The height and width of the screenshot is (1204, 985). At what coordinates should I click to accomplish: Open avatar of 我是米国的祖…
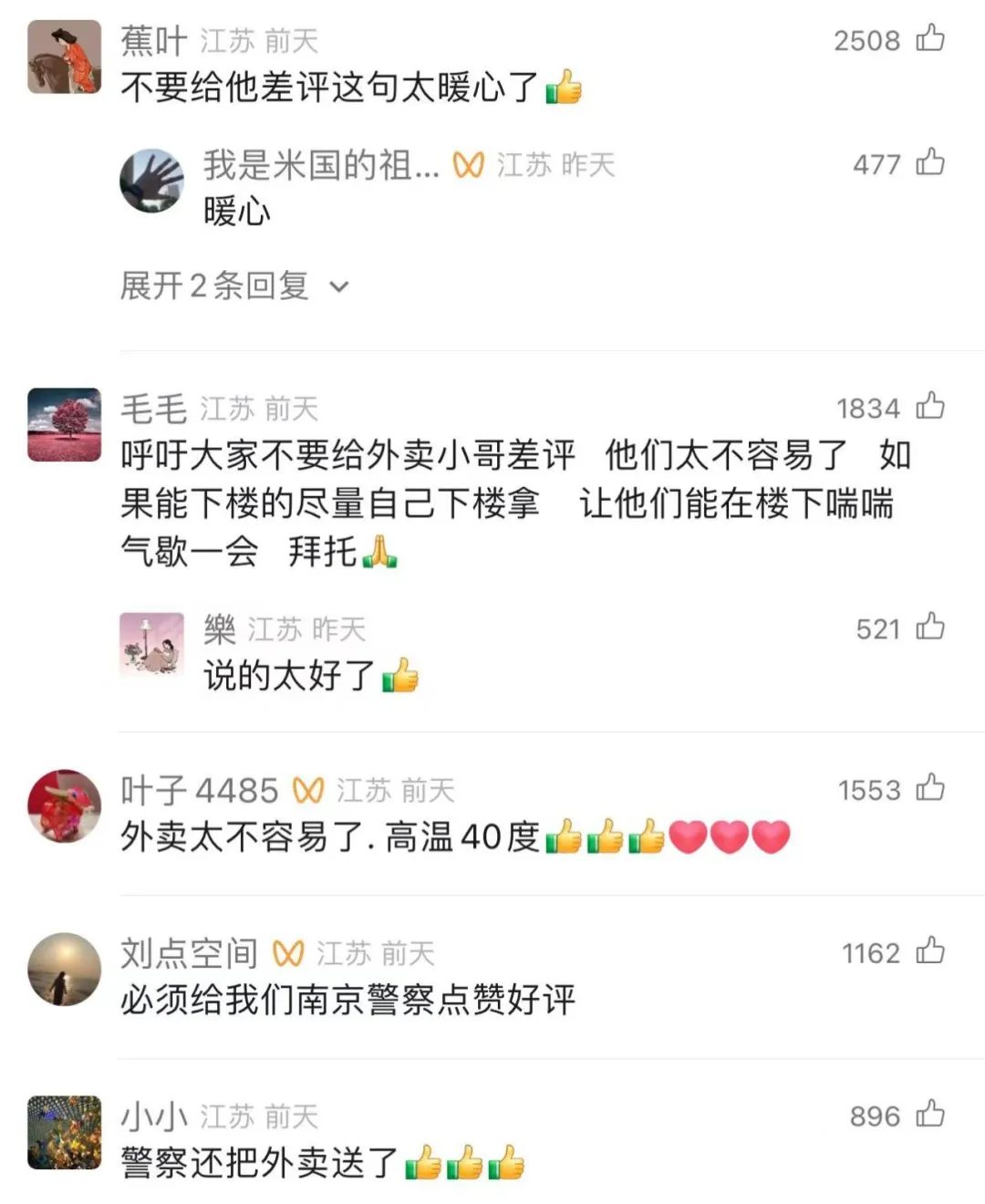[151, 182]
